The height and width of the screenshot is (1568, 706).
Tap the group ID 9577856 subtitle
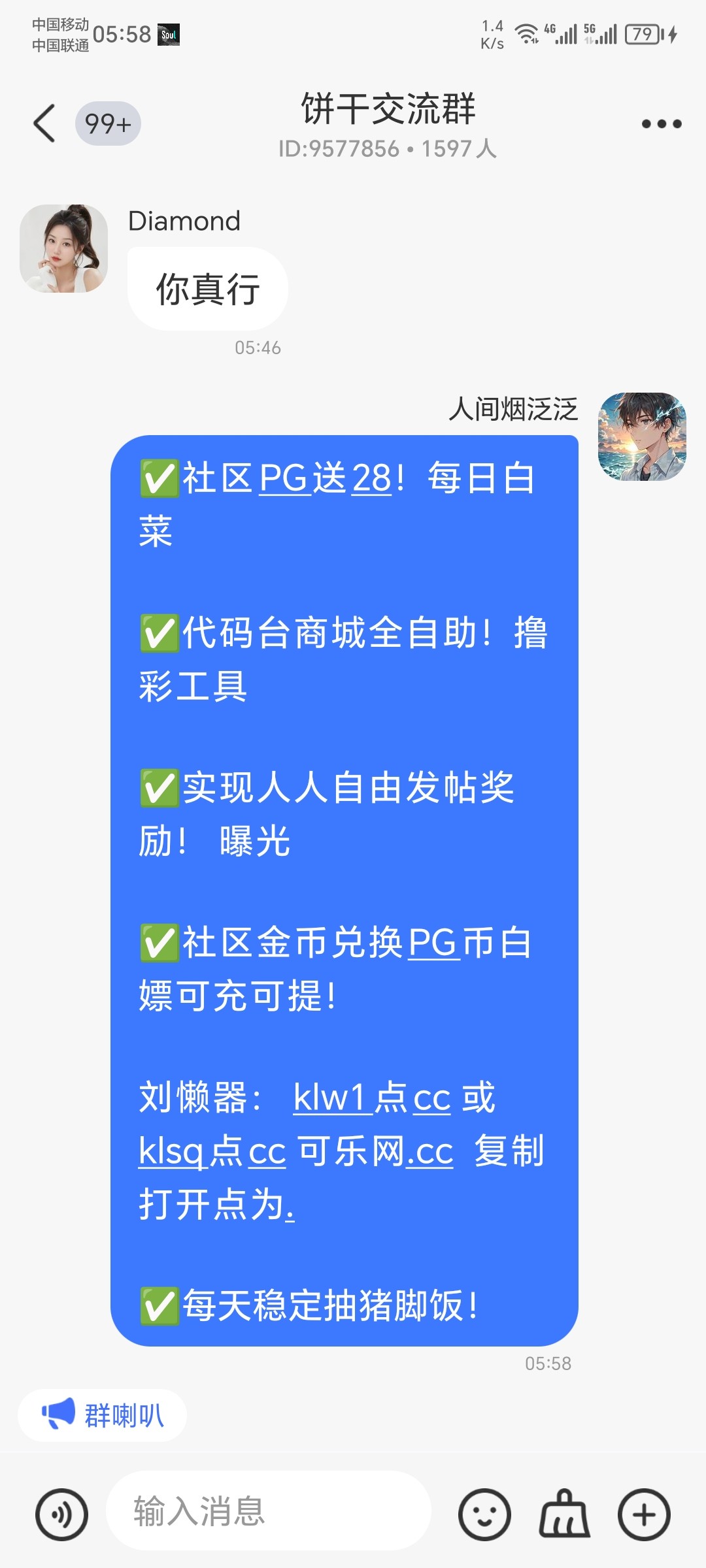point(387,150)
